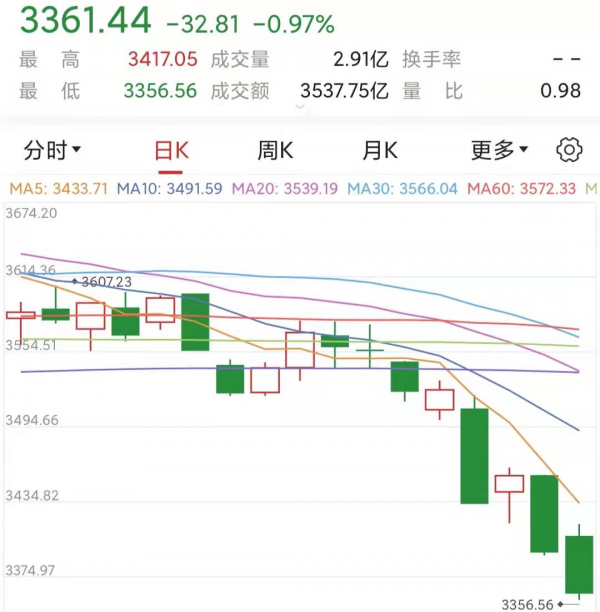Open chart settings gear icon

[x=569, y=151]
